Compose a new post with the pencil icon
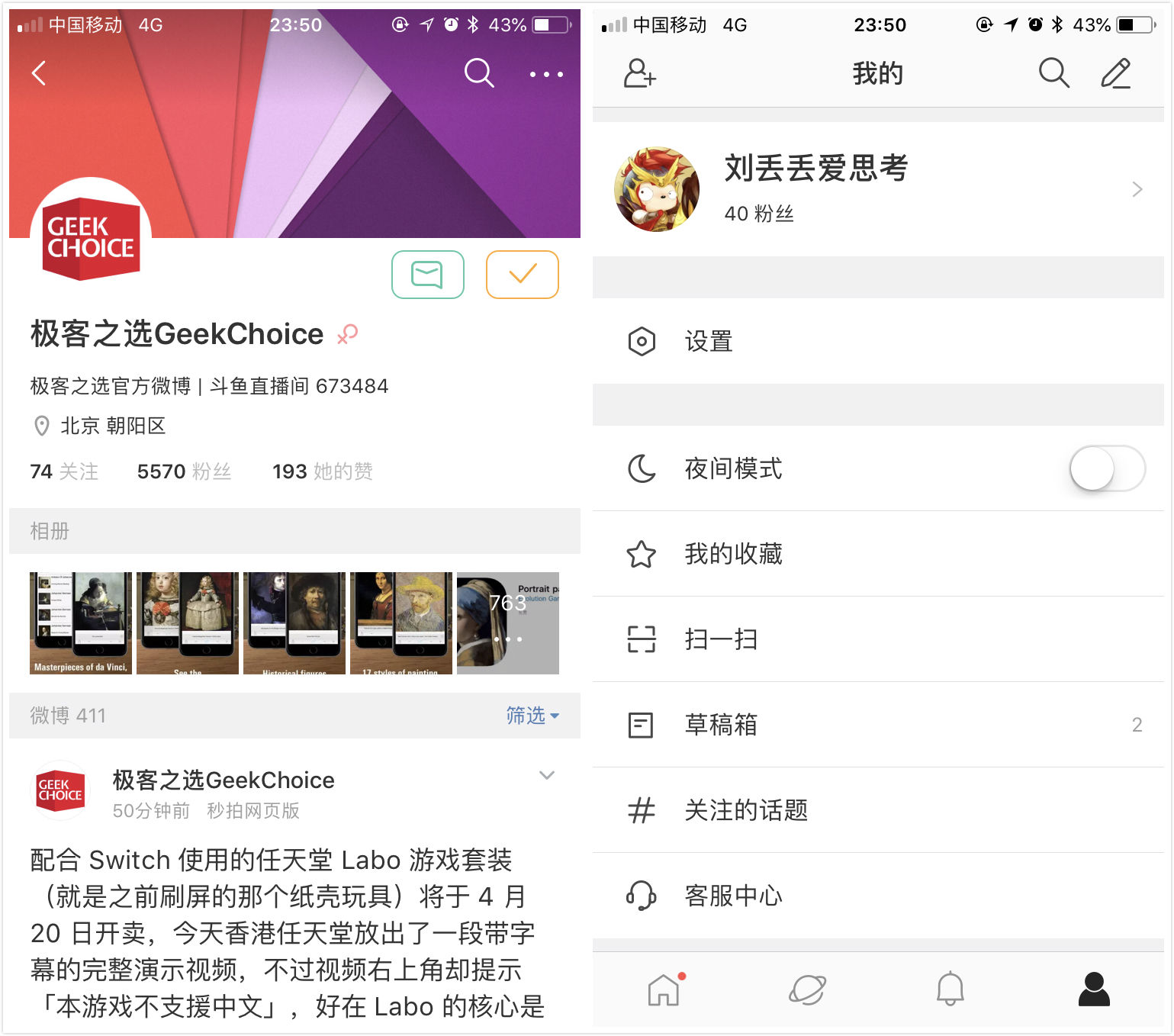The width and height of the screenshot is (1174, 1036). 1116,73
